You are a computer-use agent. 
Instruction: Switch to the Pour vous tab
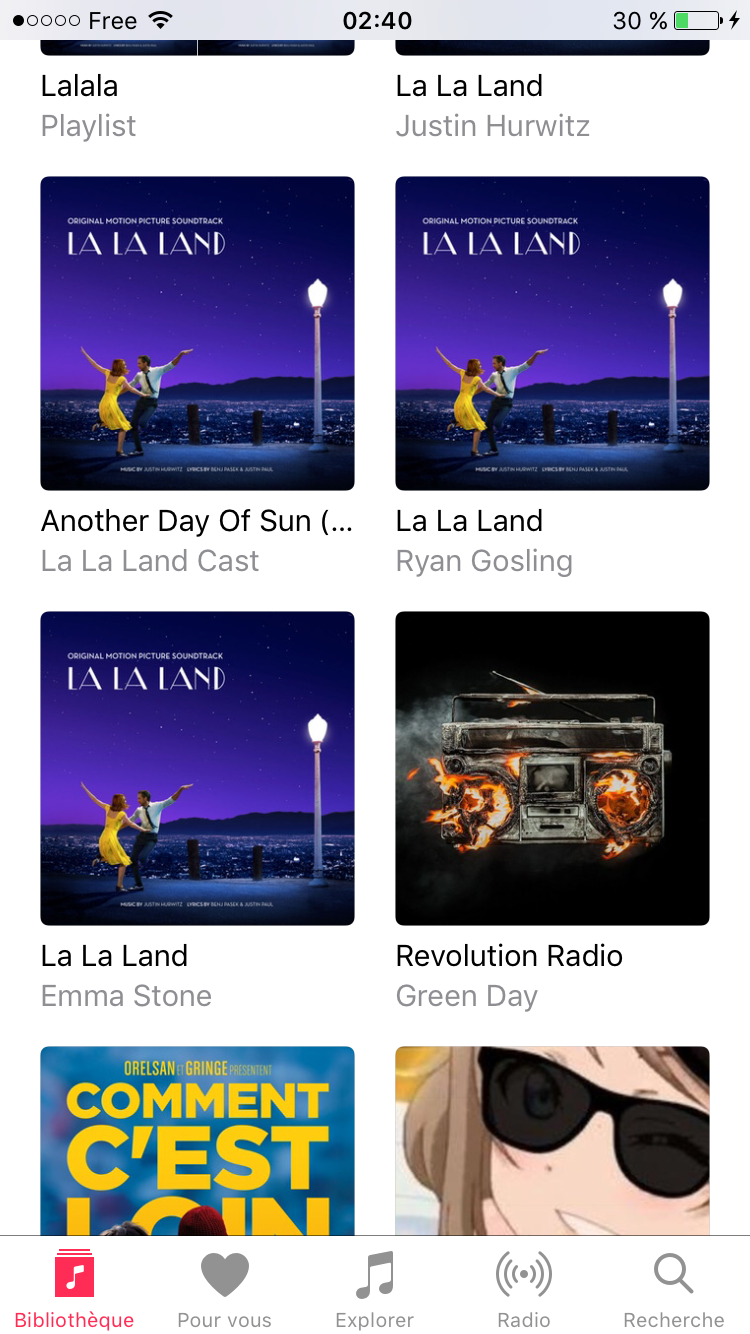coord(224,1286)
